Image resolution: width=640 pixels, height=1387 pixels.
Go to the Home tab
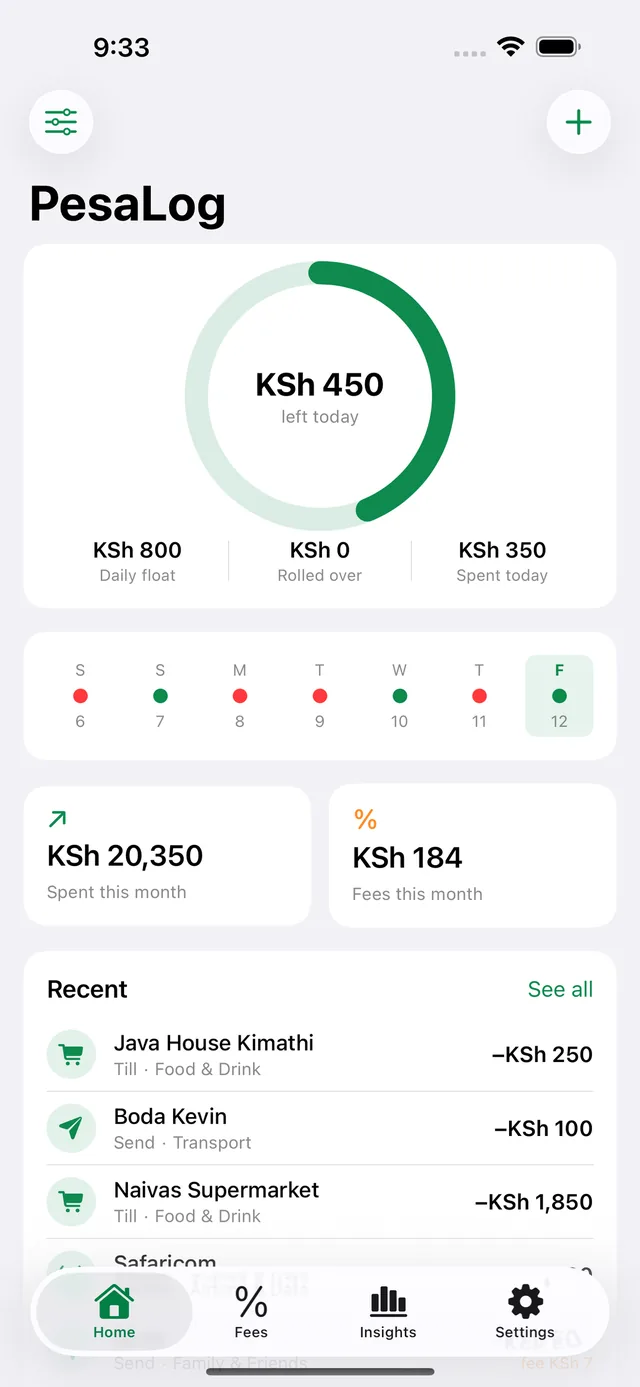[114, 1311]
